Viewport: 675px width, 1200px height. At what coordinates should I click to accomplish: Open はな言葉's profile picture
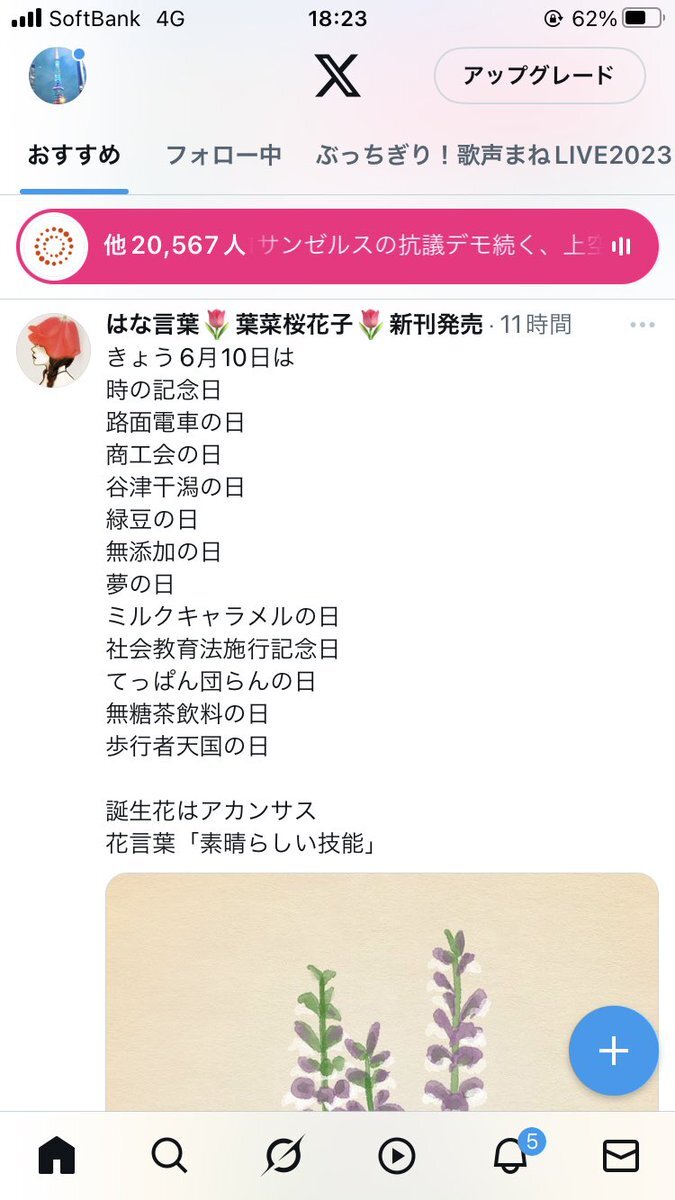pos(54,350)
